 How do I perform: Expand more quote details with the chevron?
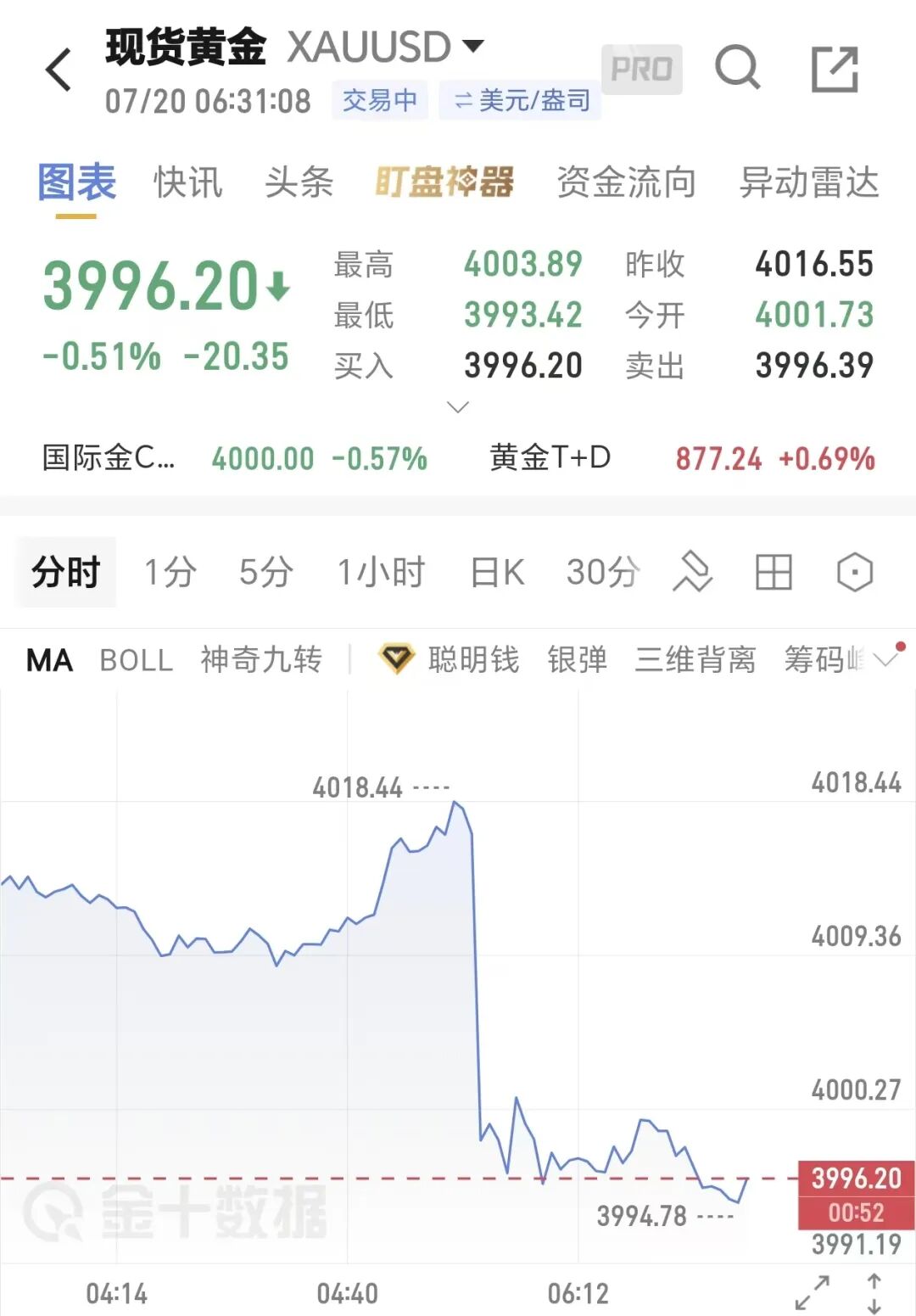[457, 408]
